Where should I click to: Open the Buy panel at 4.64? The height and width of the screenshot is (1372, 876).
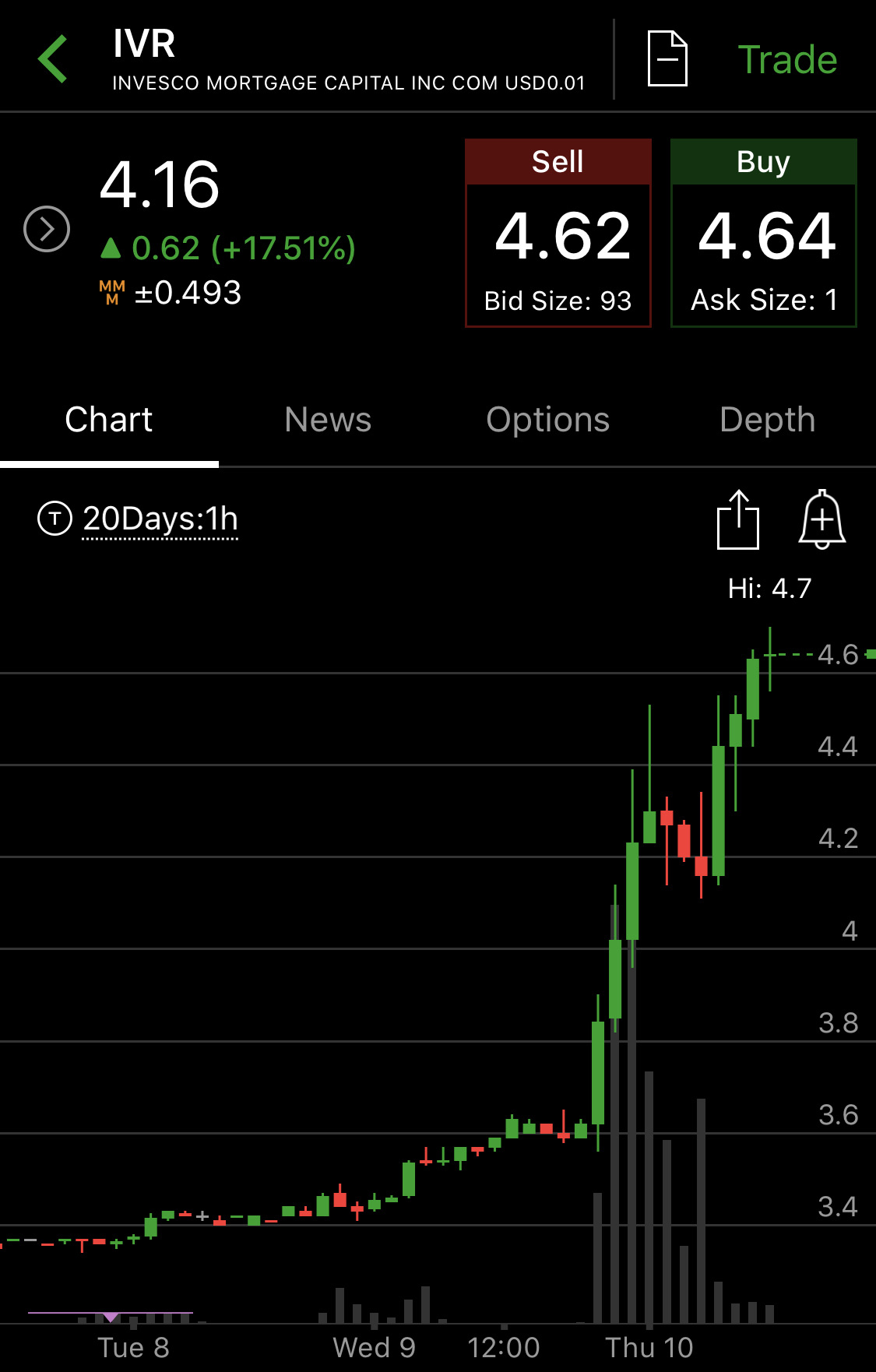tap(763, 234)
